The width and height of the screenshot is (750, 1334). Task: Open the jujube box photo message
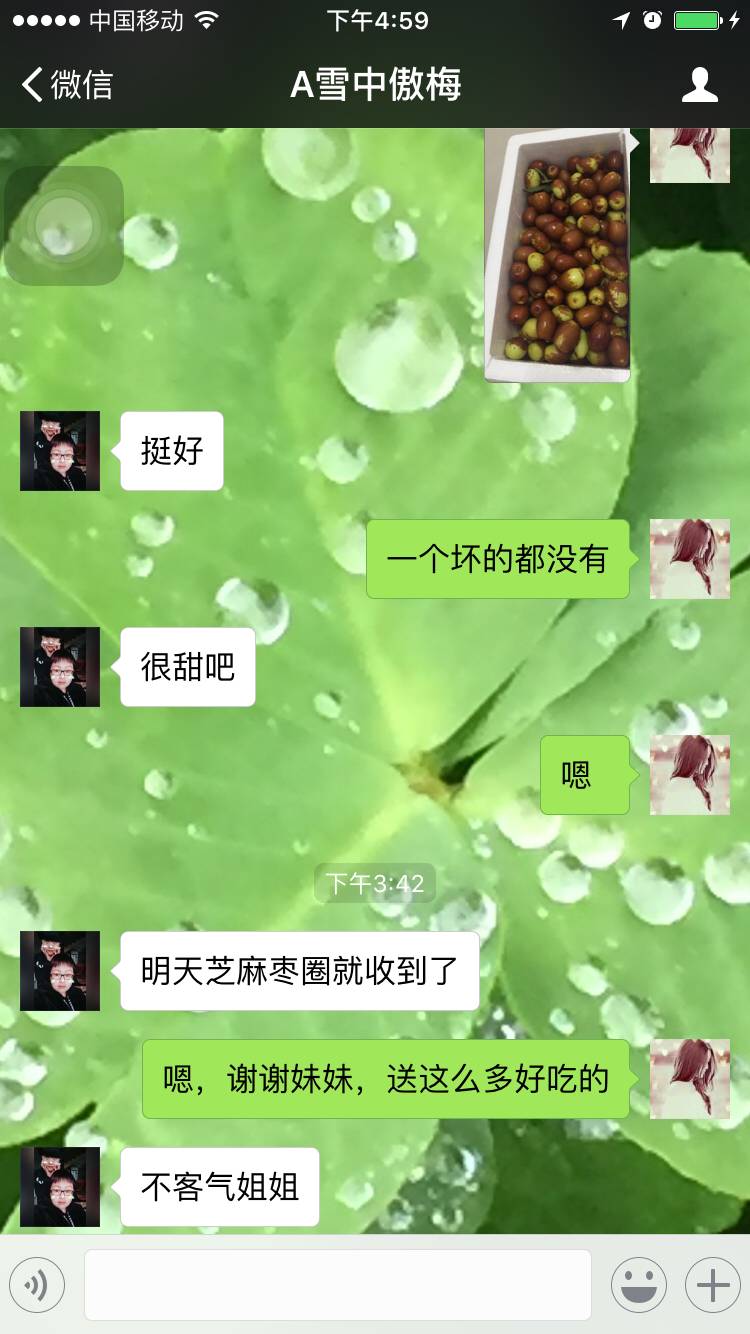coord(558,255)
